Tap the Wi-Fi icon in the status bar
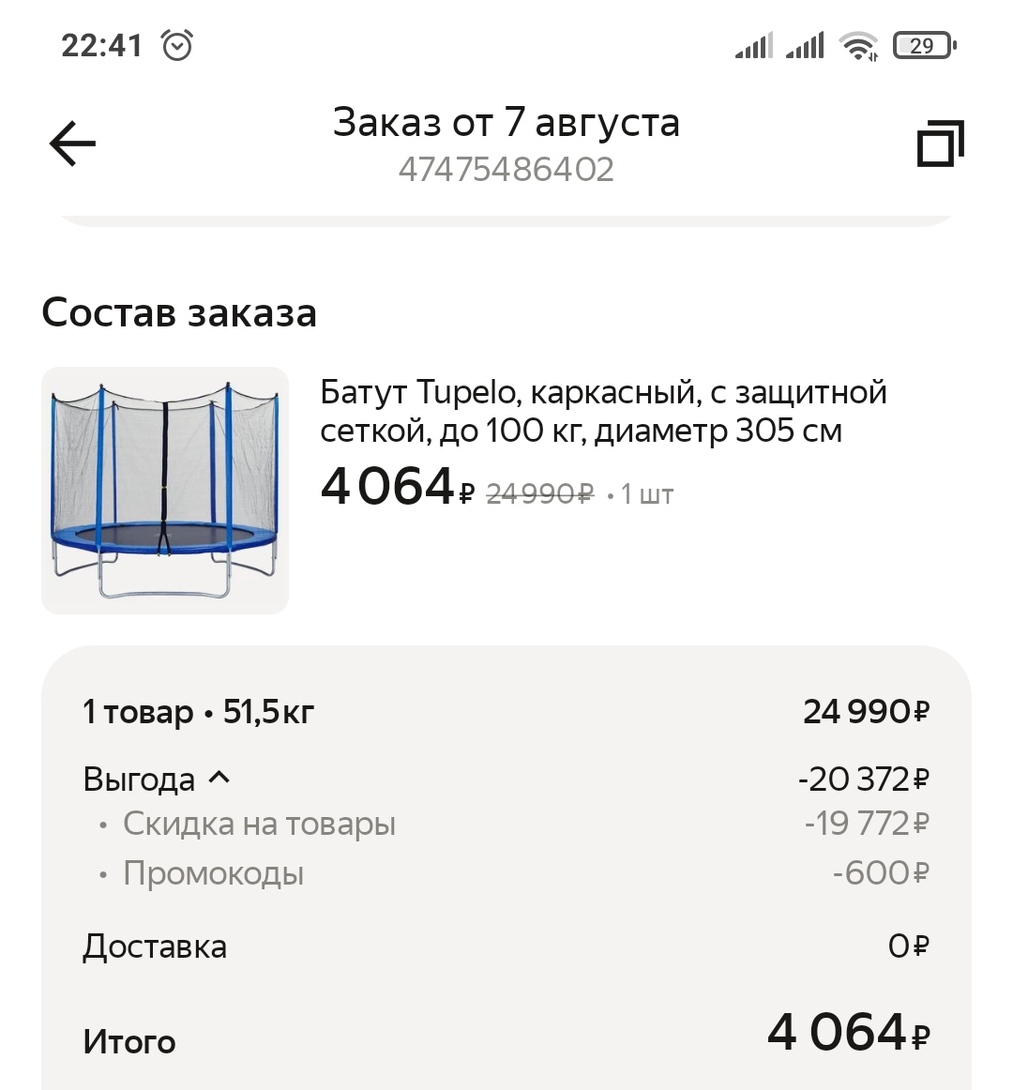The width and height of the screenshot is (1013, 1090). (x=858, y=44)
